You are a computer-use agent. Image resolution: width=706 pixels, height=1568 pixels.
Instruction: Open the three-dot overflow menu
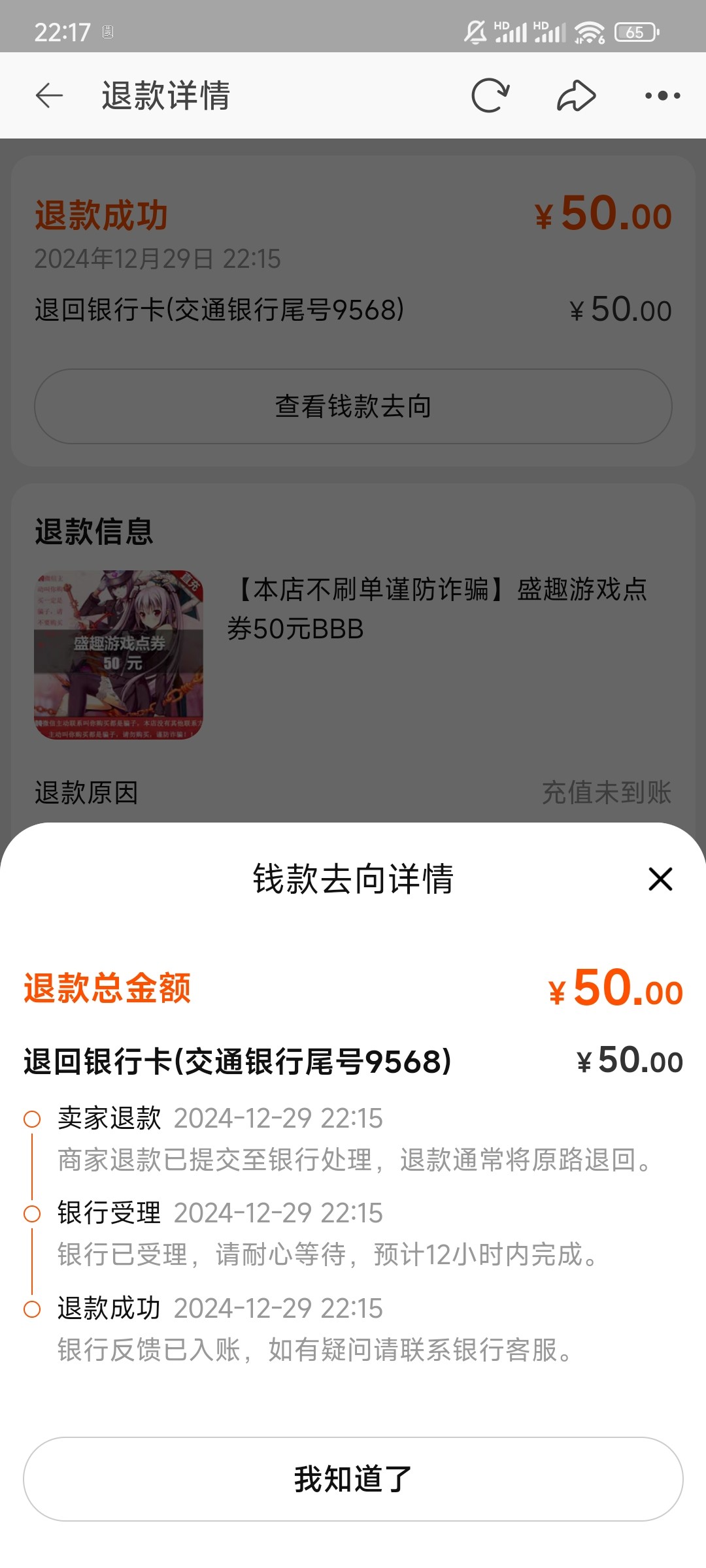(x=662, y=95)
